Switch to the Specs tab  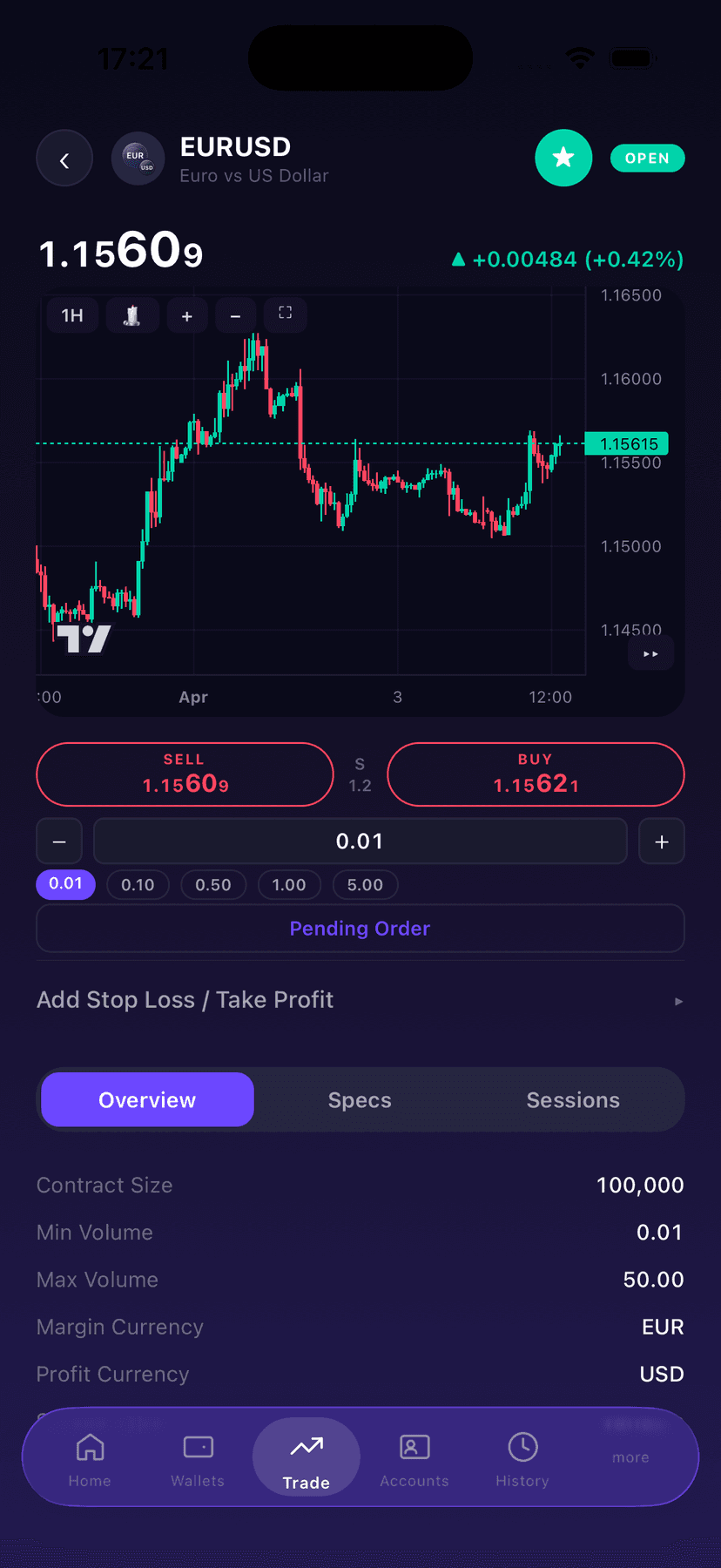(360, 1099)
